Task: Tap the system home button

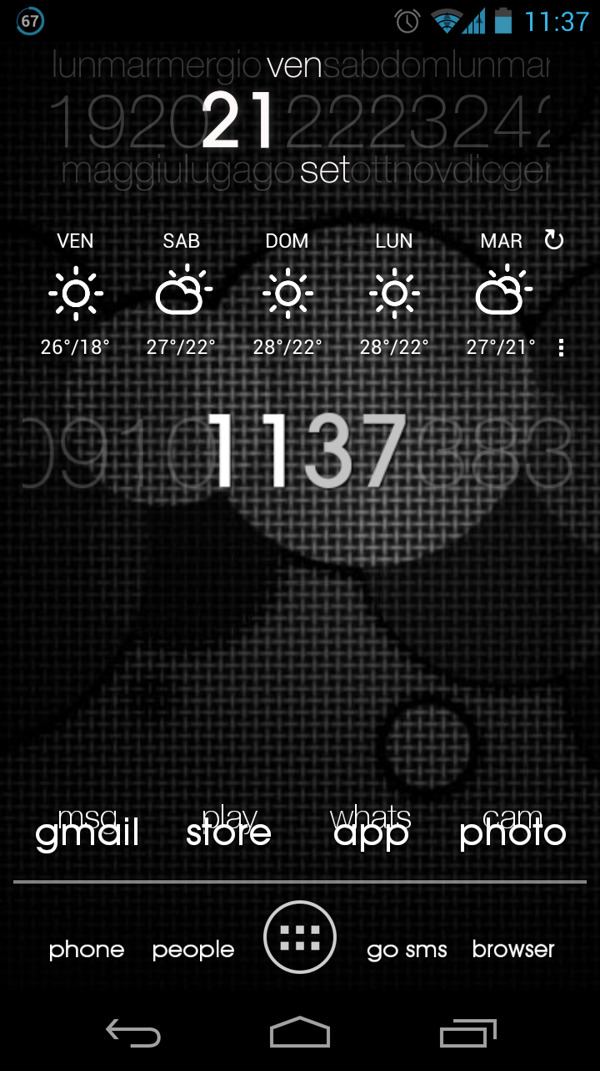Action: [x=300, y=1033]
